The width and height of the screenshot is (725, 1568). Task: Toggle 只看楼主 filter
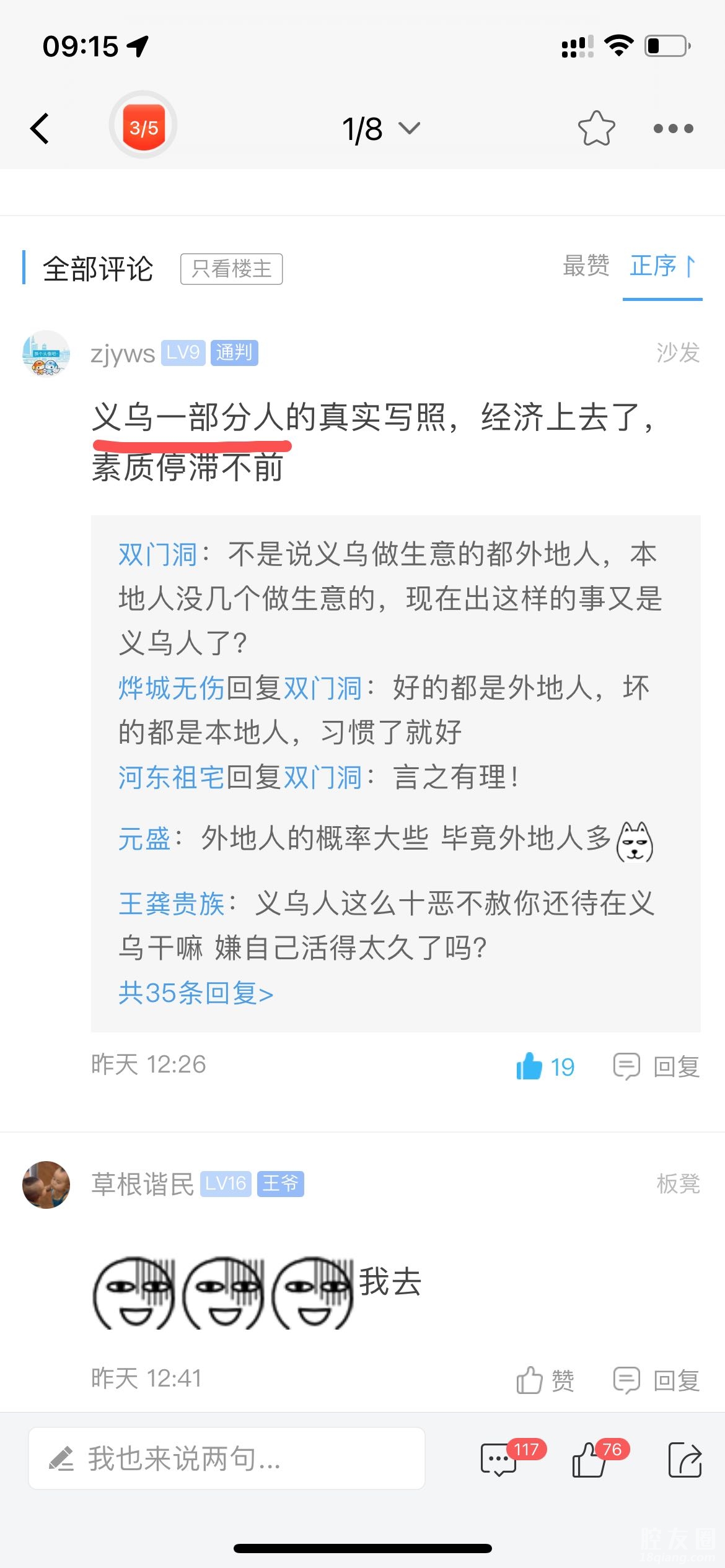pos(231,269)
